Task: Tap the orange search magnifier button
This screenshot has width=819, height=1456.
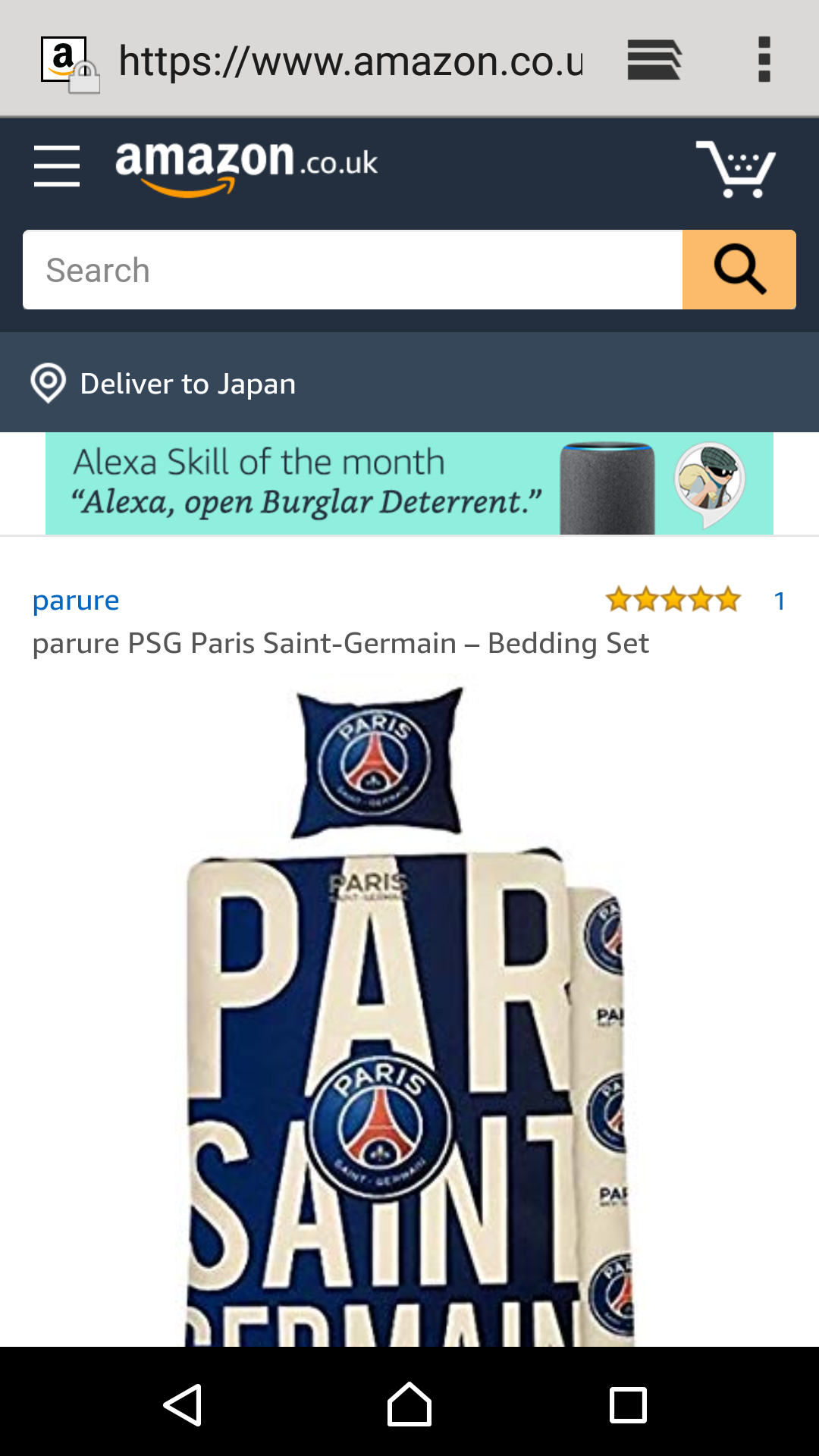Action: (739, 270)
